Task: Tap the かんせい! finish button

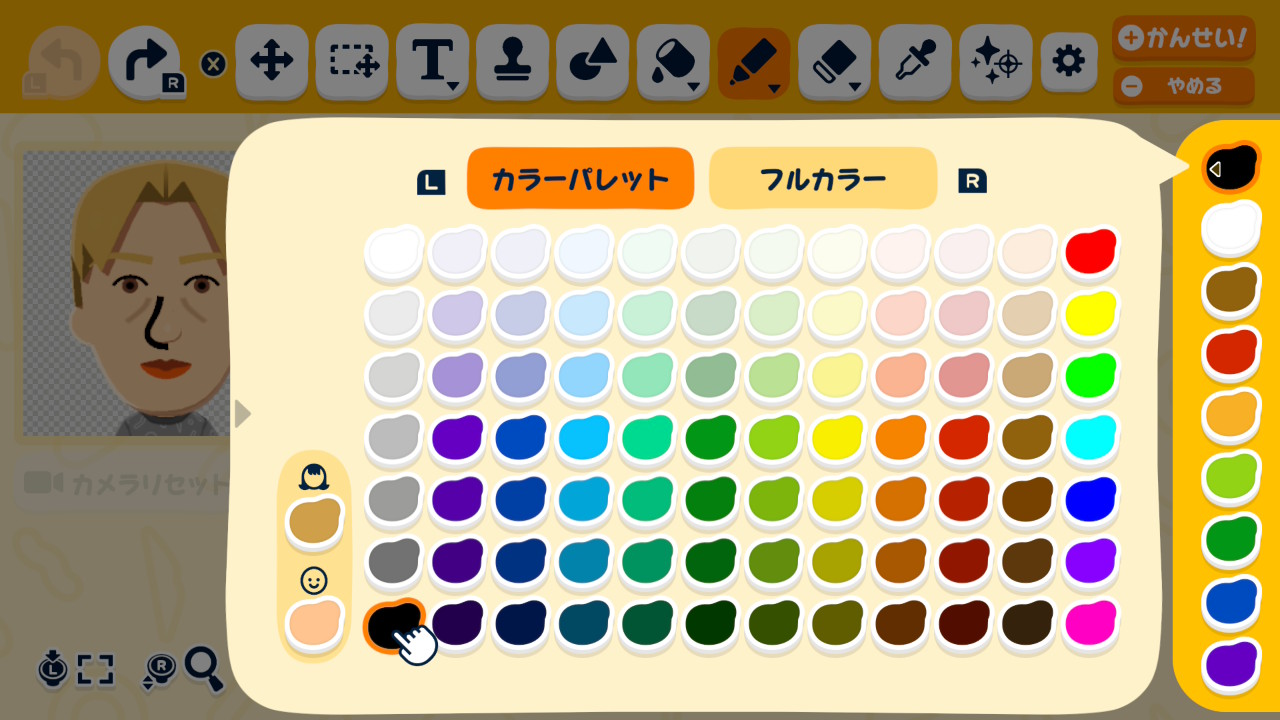Action: (1183, 39)
